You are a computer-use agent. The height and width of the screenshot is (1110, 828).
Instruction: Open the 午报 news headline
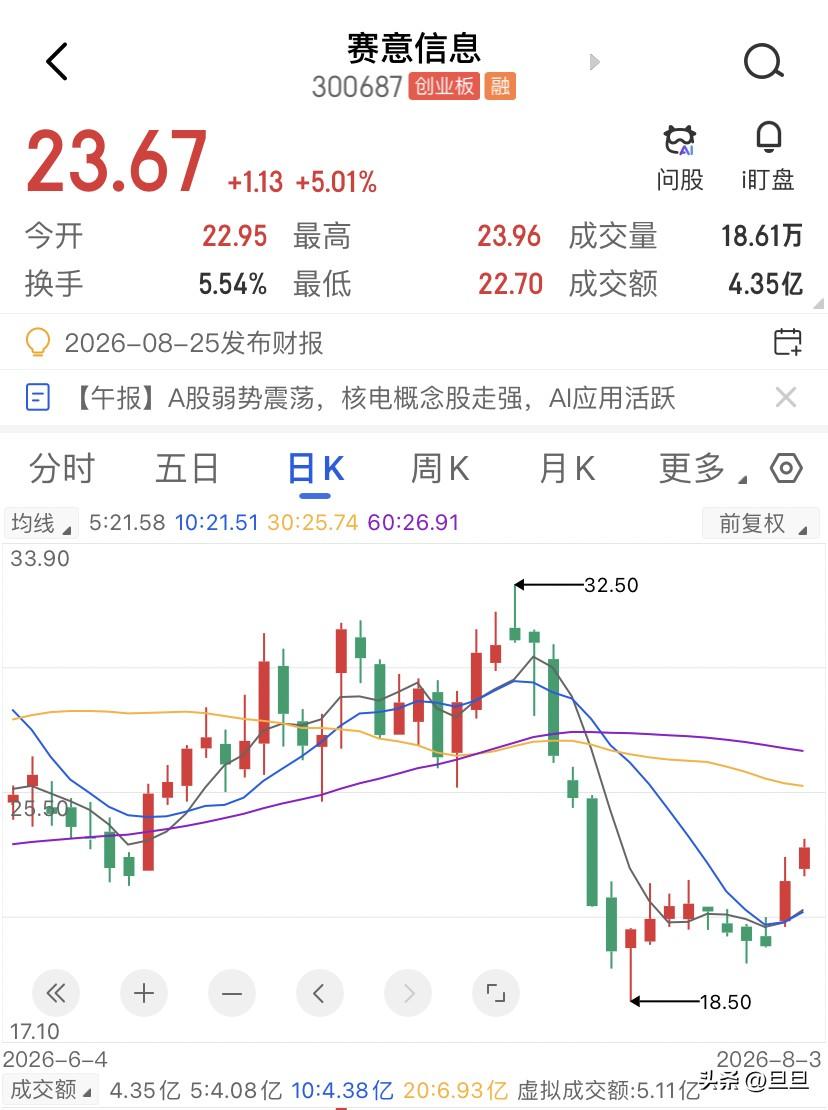tap(374, 398)
